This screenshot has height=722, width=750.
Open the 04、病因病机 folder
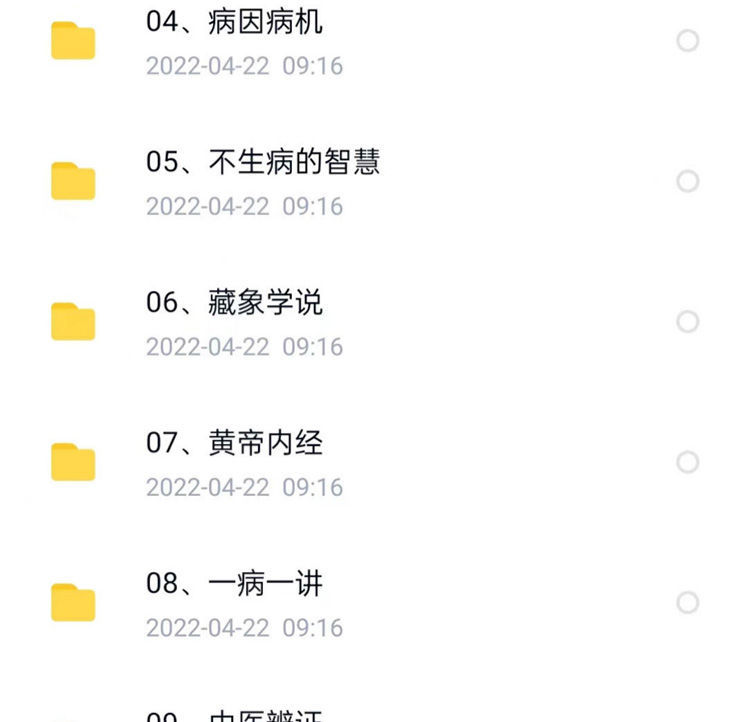pos(234,22)
